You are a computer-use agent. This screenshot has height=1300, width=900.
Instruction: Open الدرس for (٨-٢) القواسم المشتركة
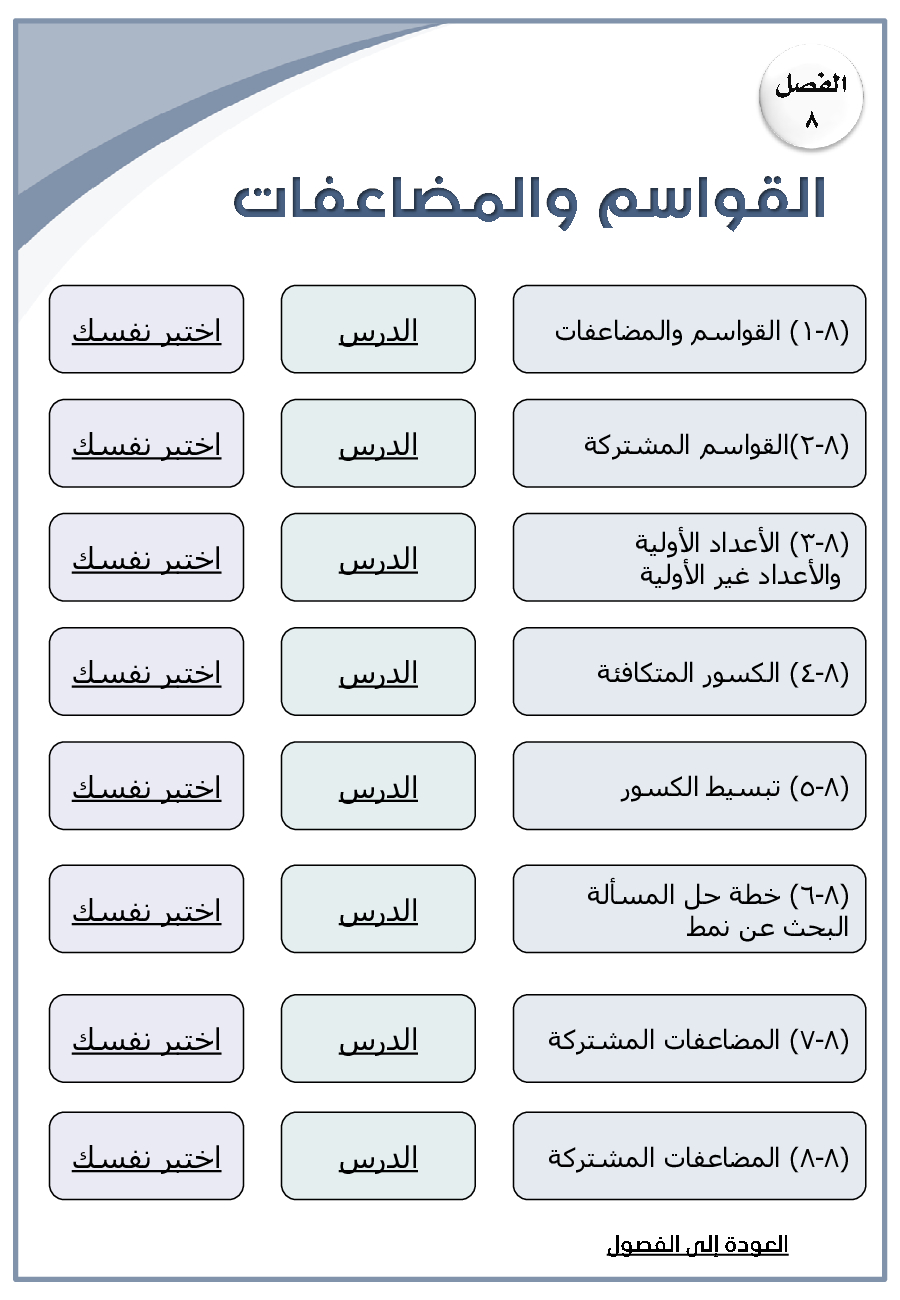378,445
